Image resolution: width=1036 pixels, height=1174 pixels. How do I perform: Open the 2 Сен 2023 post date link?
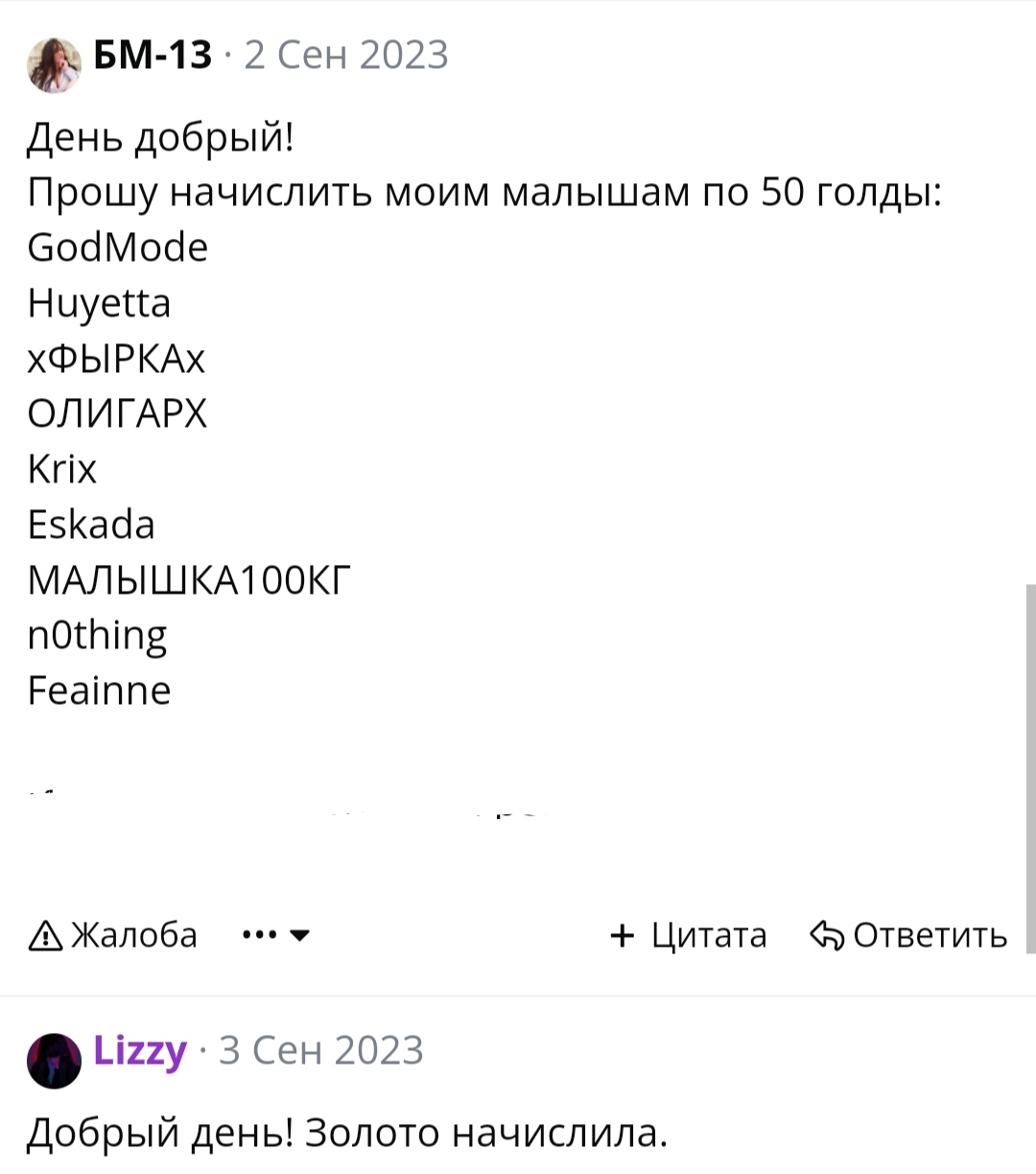(346, 56)
